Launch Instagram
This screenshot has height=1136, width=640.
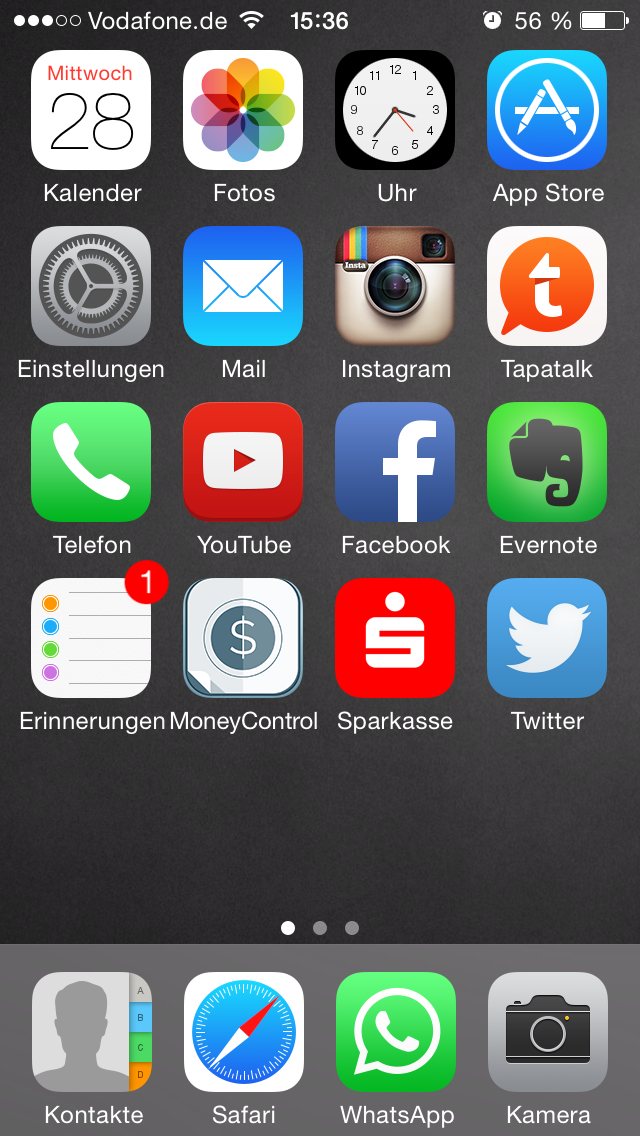click(395, 286)
